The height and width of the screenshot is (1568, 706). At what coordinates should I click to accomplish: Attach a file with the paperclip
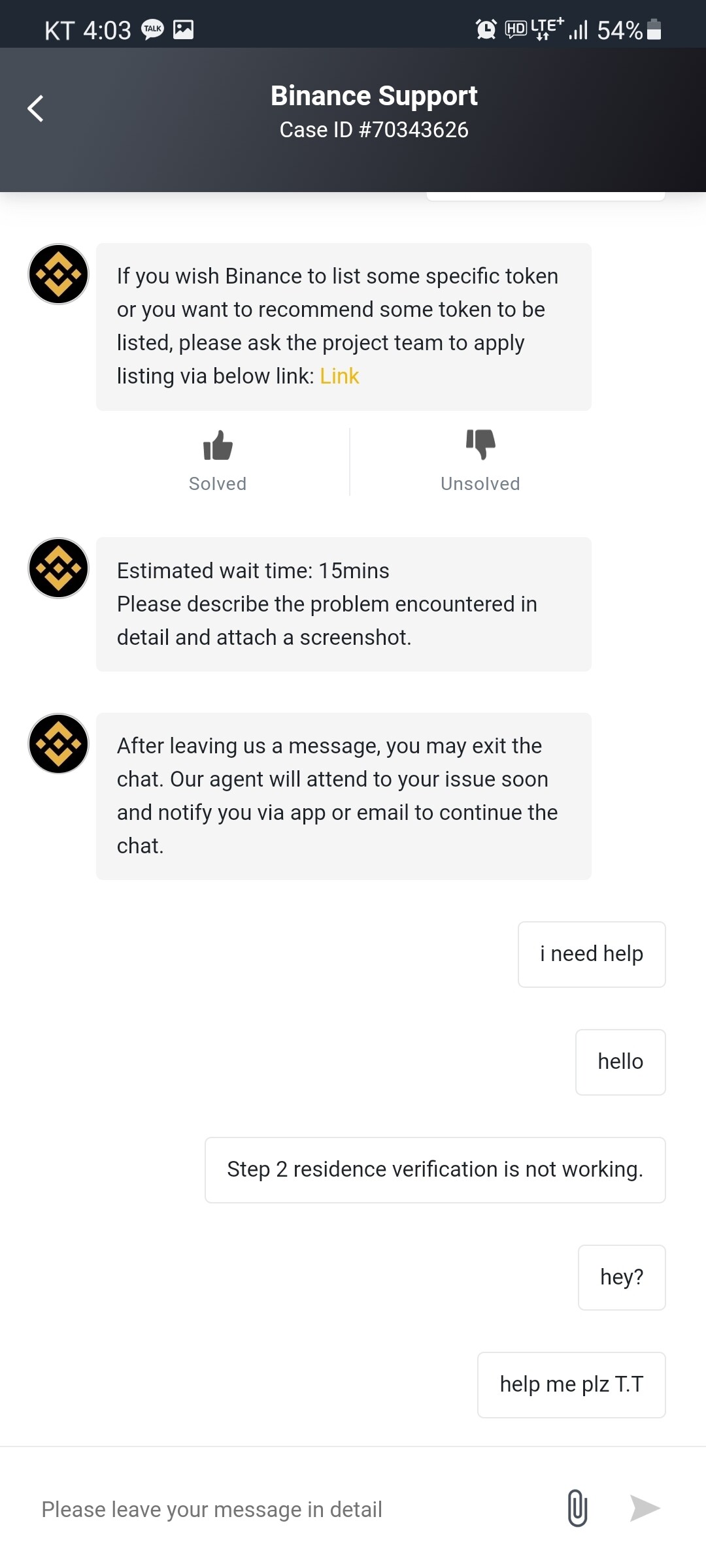tap(577, 1508)
